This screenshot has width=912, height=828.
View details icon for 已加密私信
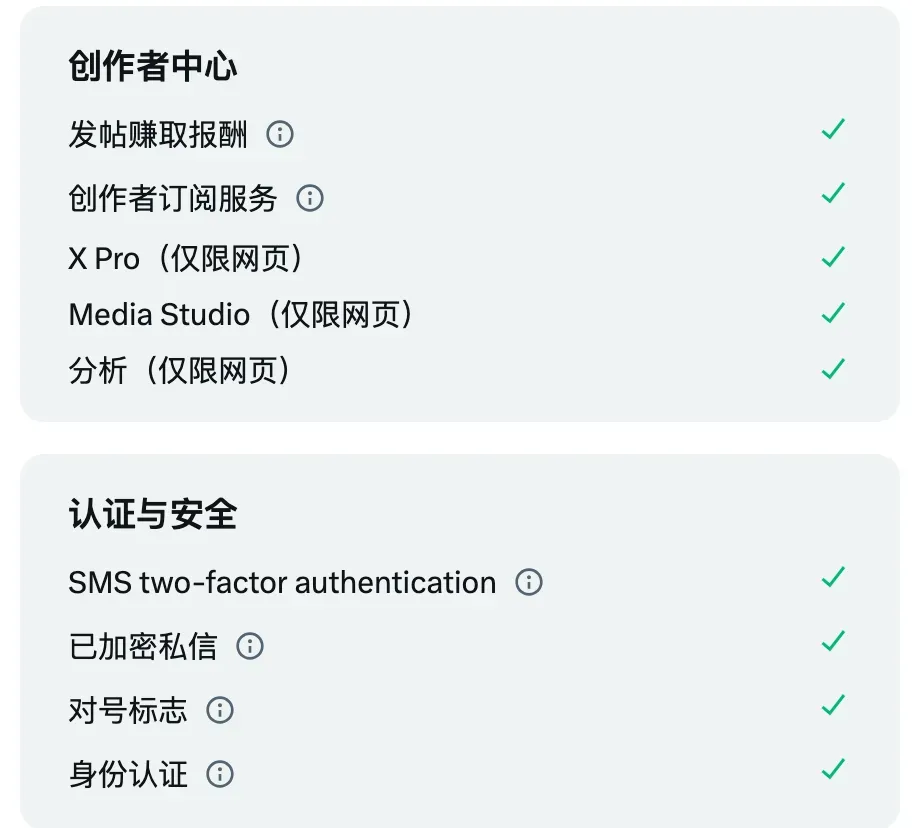click(250, 646)
